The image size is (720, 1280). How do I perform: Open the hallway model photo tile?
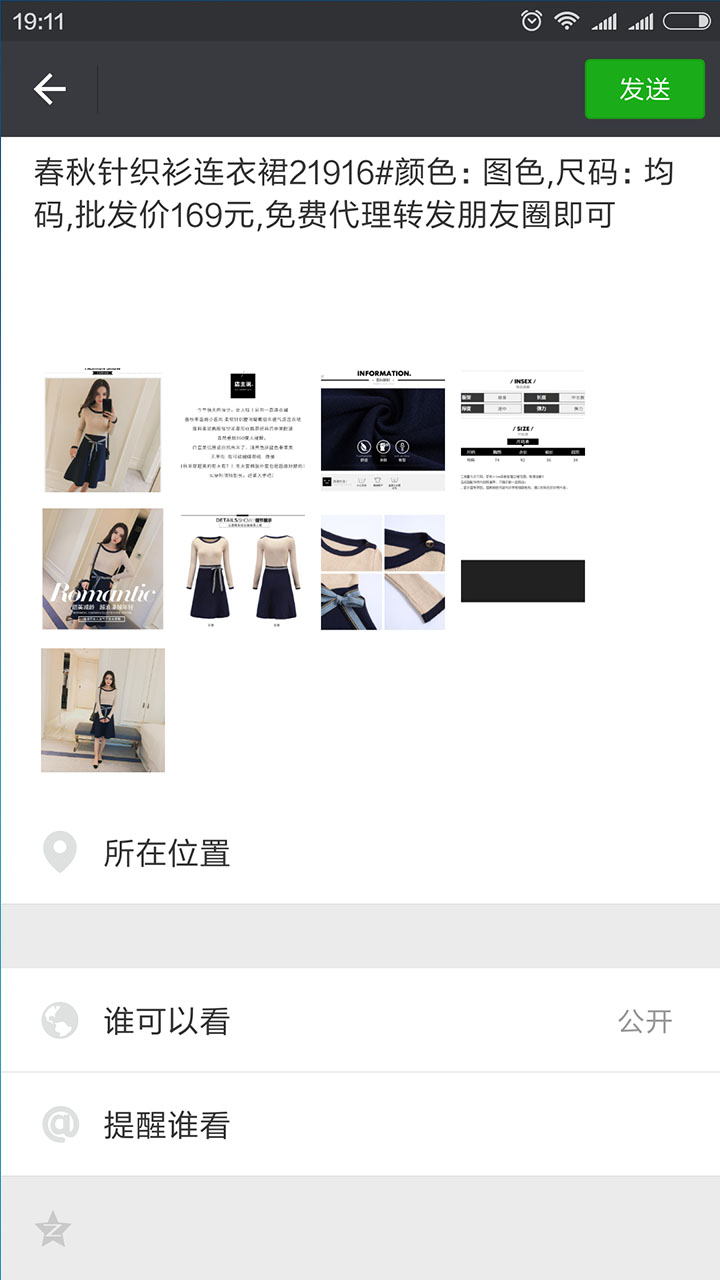(102, 710)
